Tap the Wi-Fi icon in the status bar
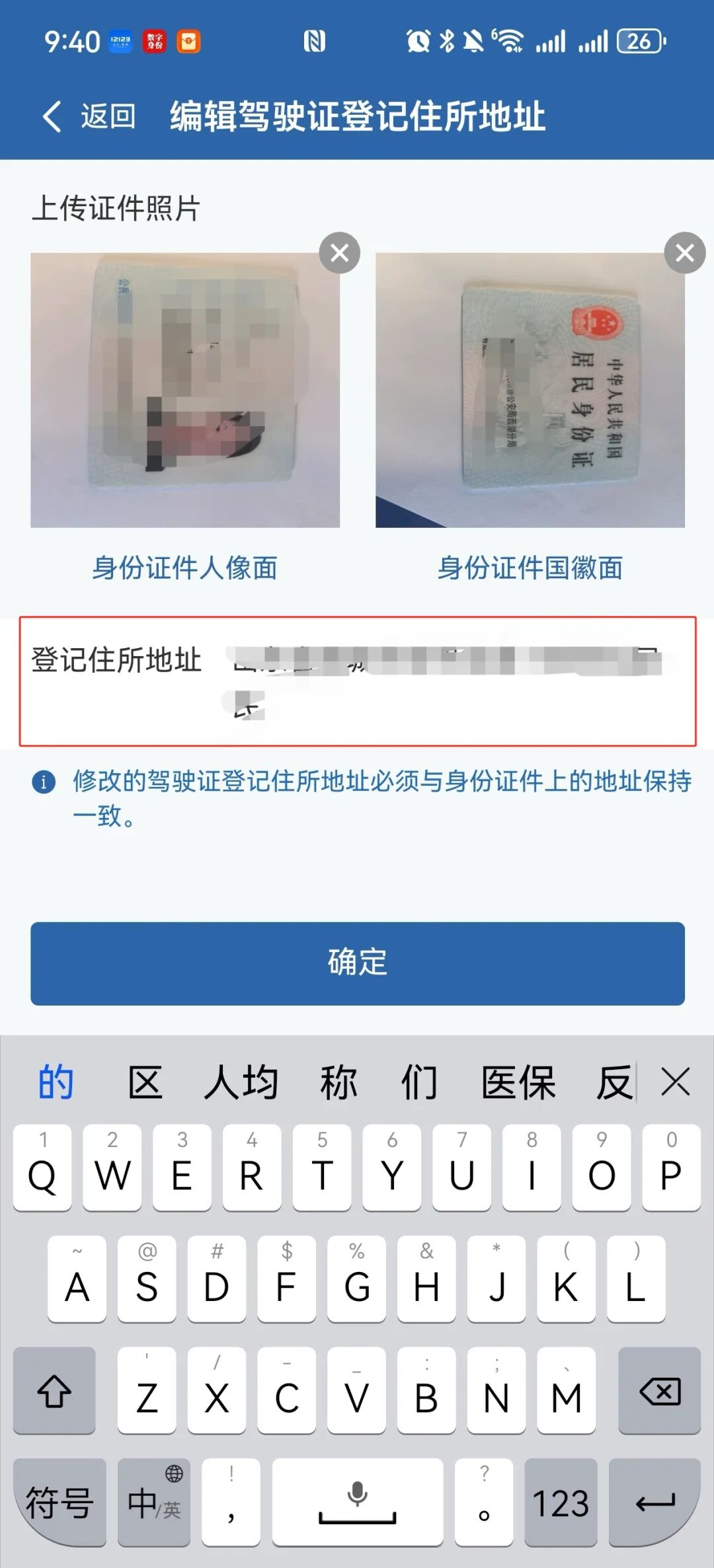Image resolution: width=714 pixels, height=1568 pixels. tap(509, 41)
